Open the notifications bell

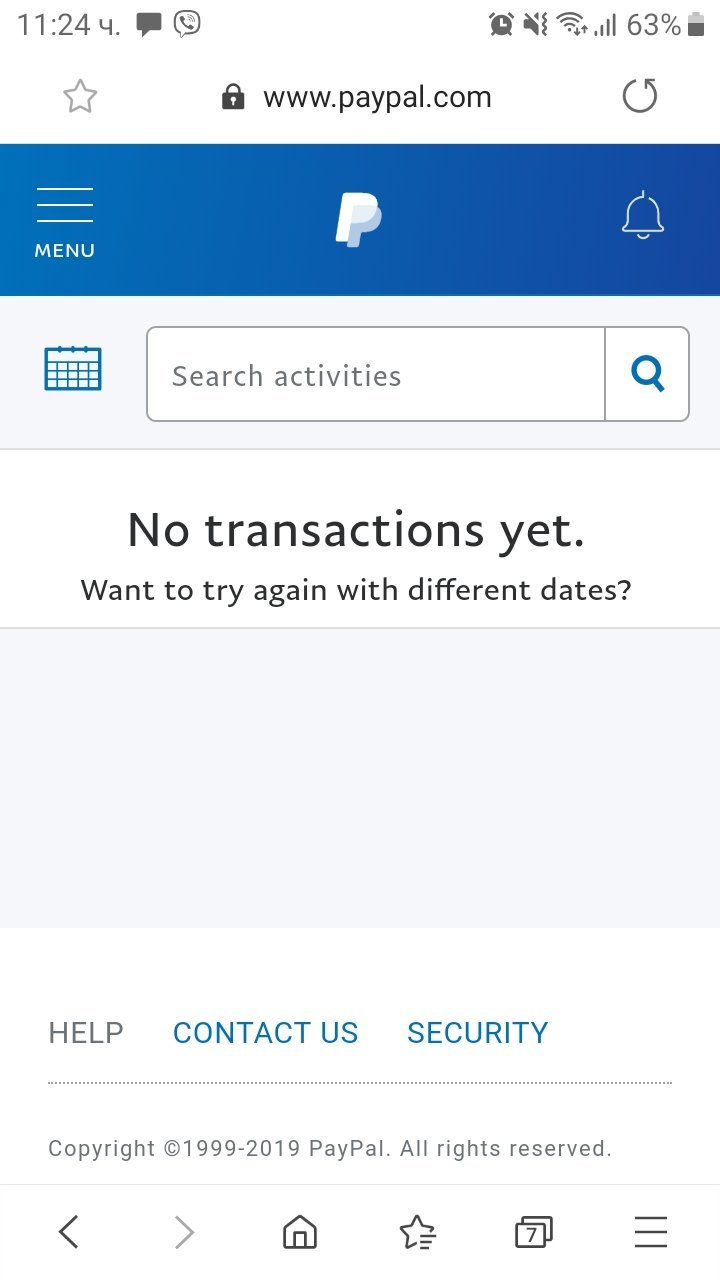point(642,216)
